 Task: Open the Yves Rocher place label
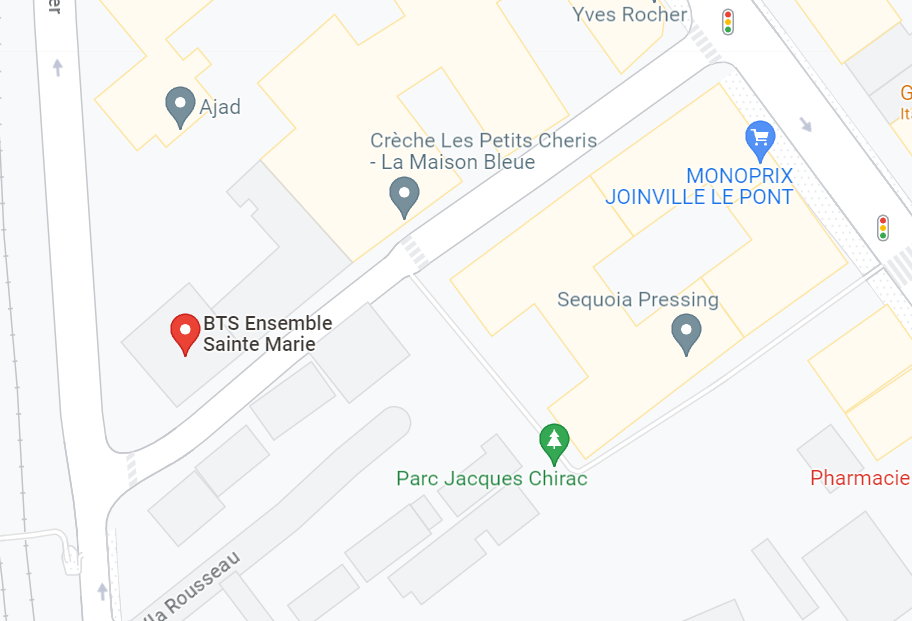point(630,14)
